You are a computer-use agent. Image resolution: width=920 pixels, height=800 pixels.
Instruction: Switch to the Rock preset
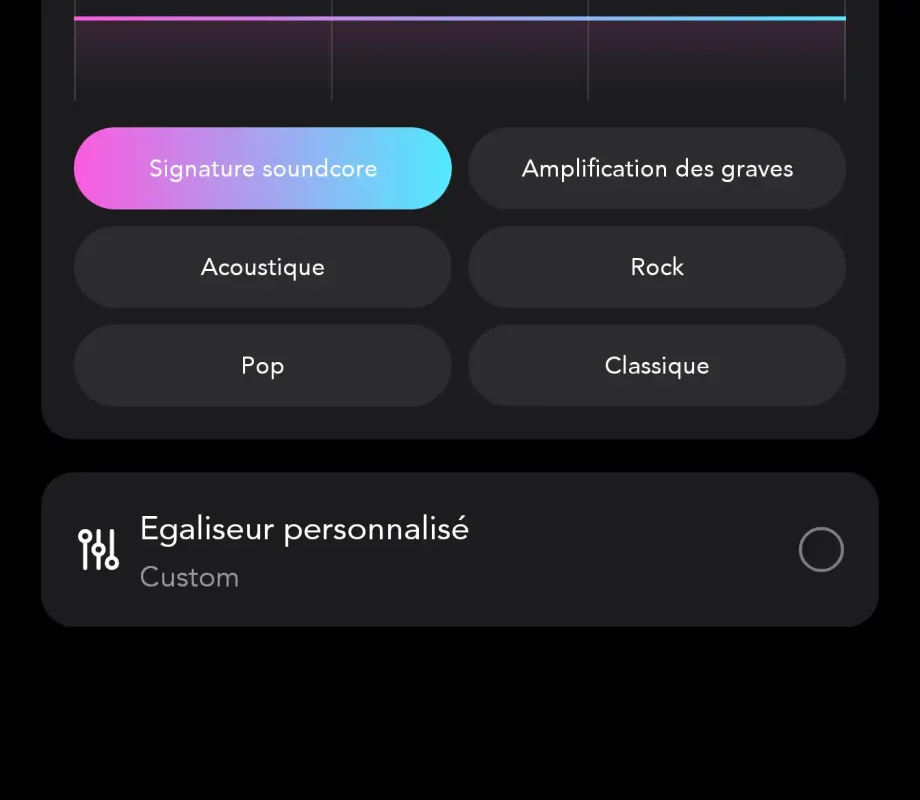[x=657, y=267]
